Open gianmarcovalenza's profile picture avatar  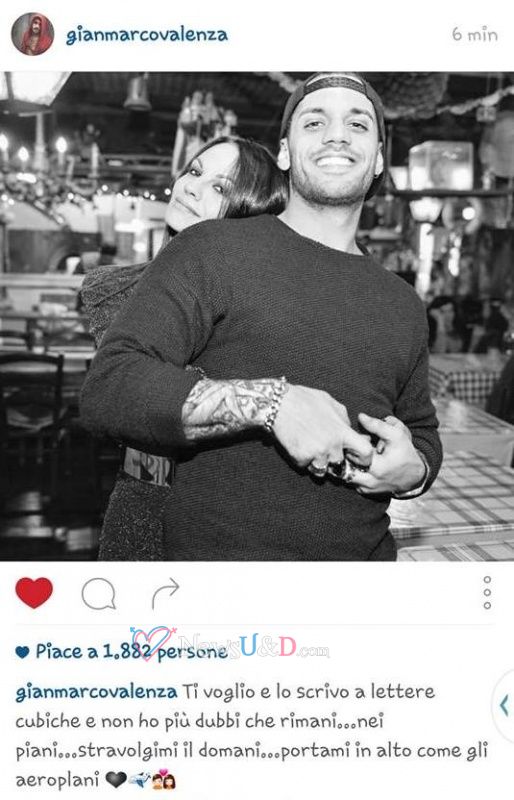click(33, 34)
